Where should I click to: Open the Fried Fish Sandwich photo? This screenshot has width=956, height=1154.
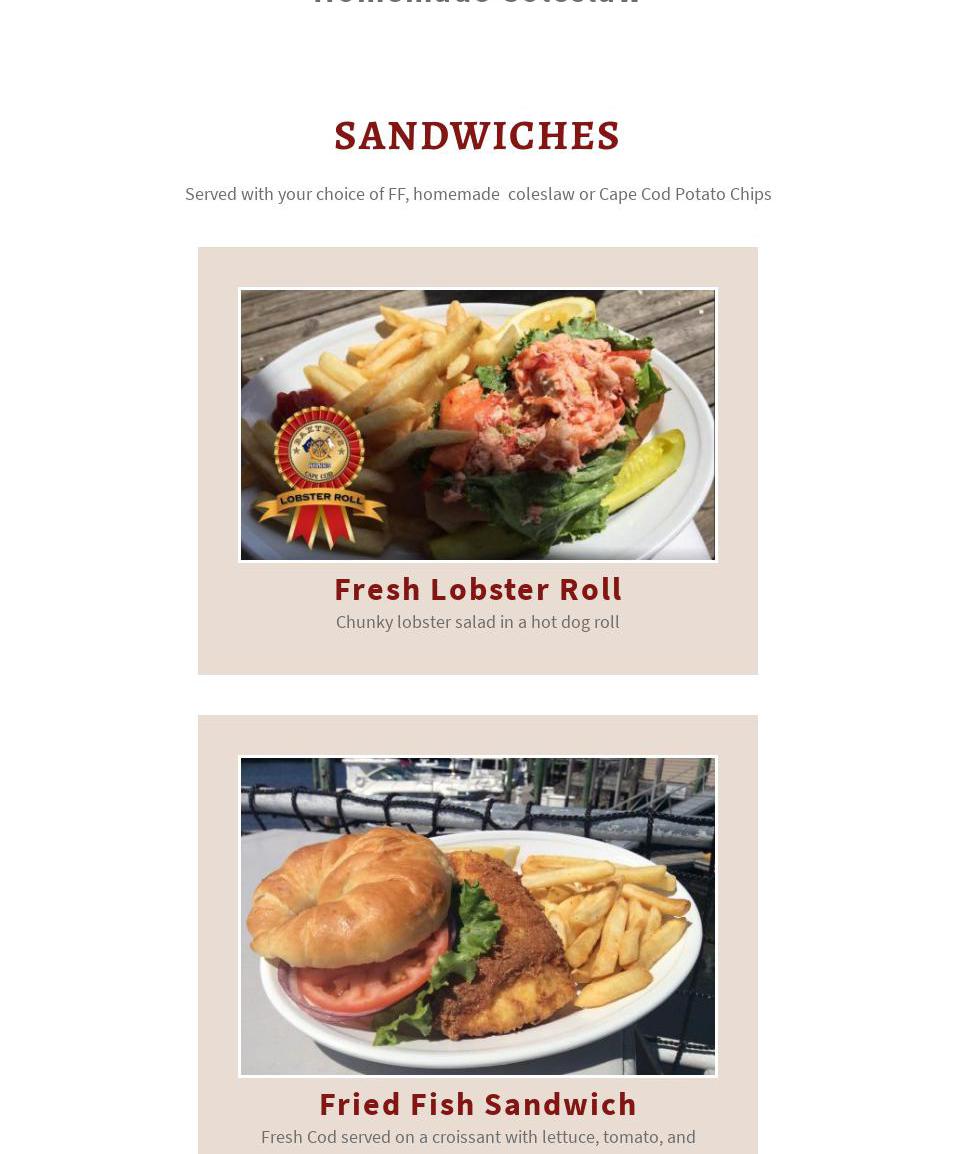click(477, 916)
